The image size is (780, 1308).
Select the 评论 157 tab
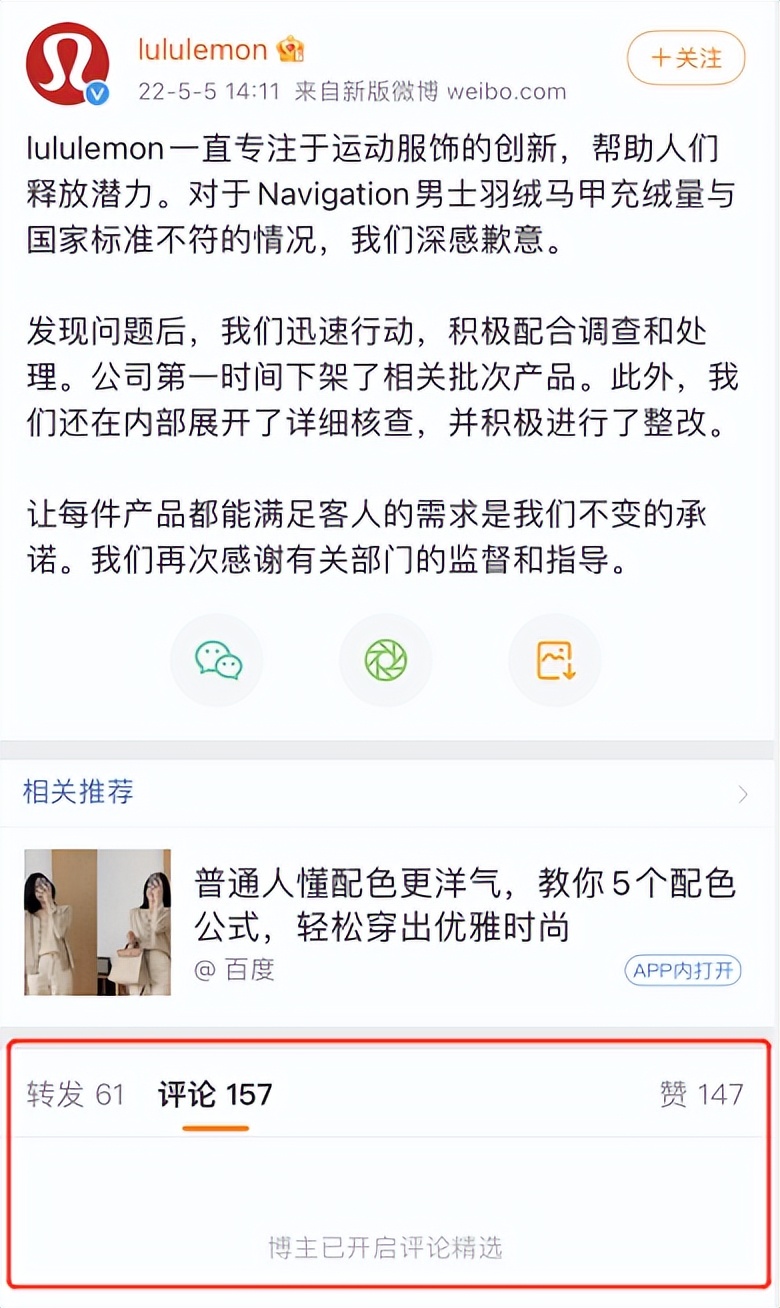click(215, 1094)
